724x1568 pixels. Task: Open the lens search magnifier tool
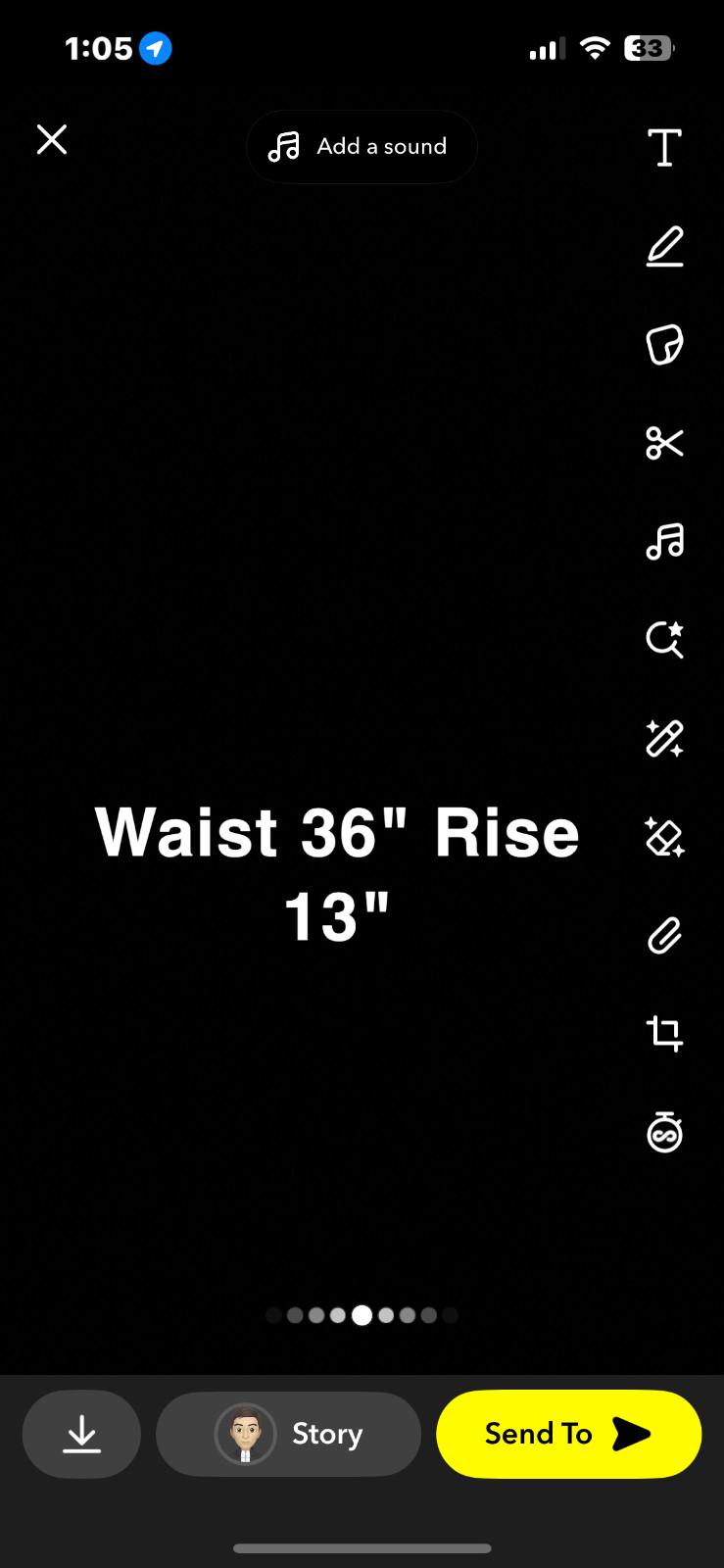664,640
